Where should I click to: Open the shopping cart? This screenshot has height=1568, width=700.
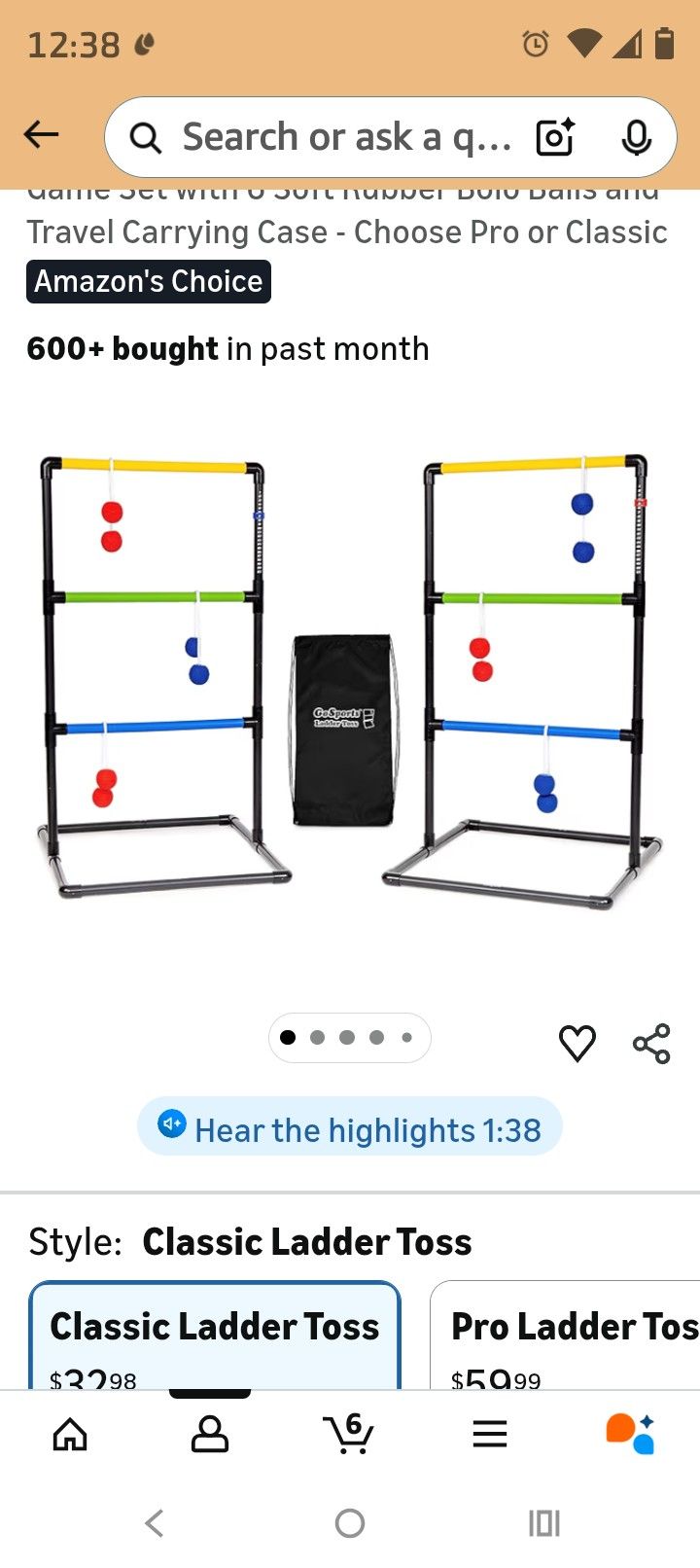(348, 1432)
